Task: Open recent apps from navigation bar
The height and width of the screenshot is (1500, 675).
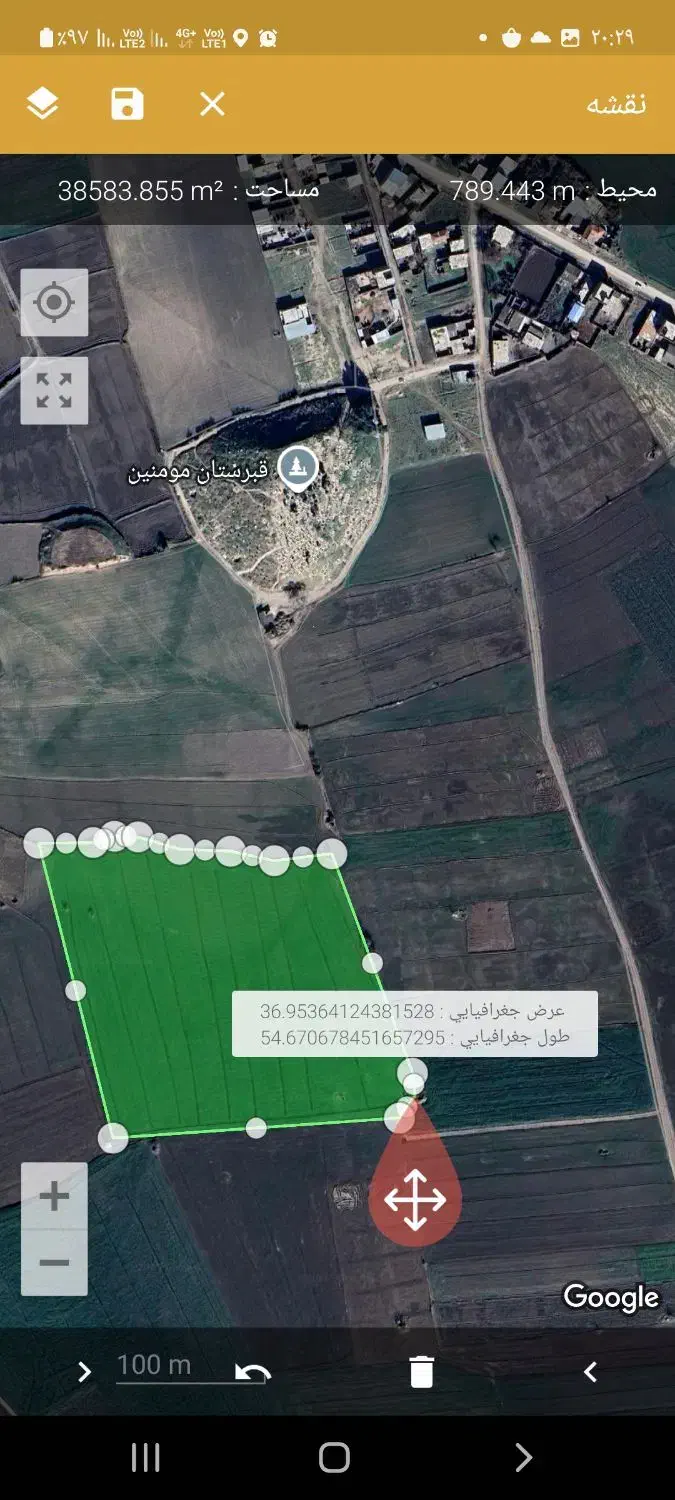Action: (146, 1458)
